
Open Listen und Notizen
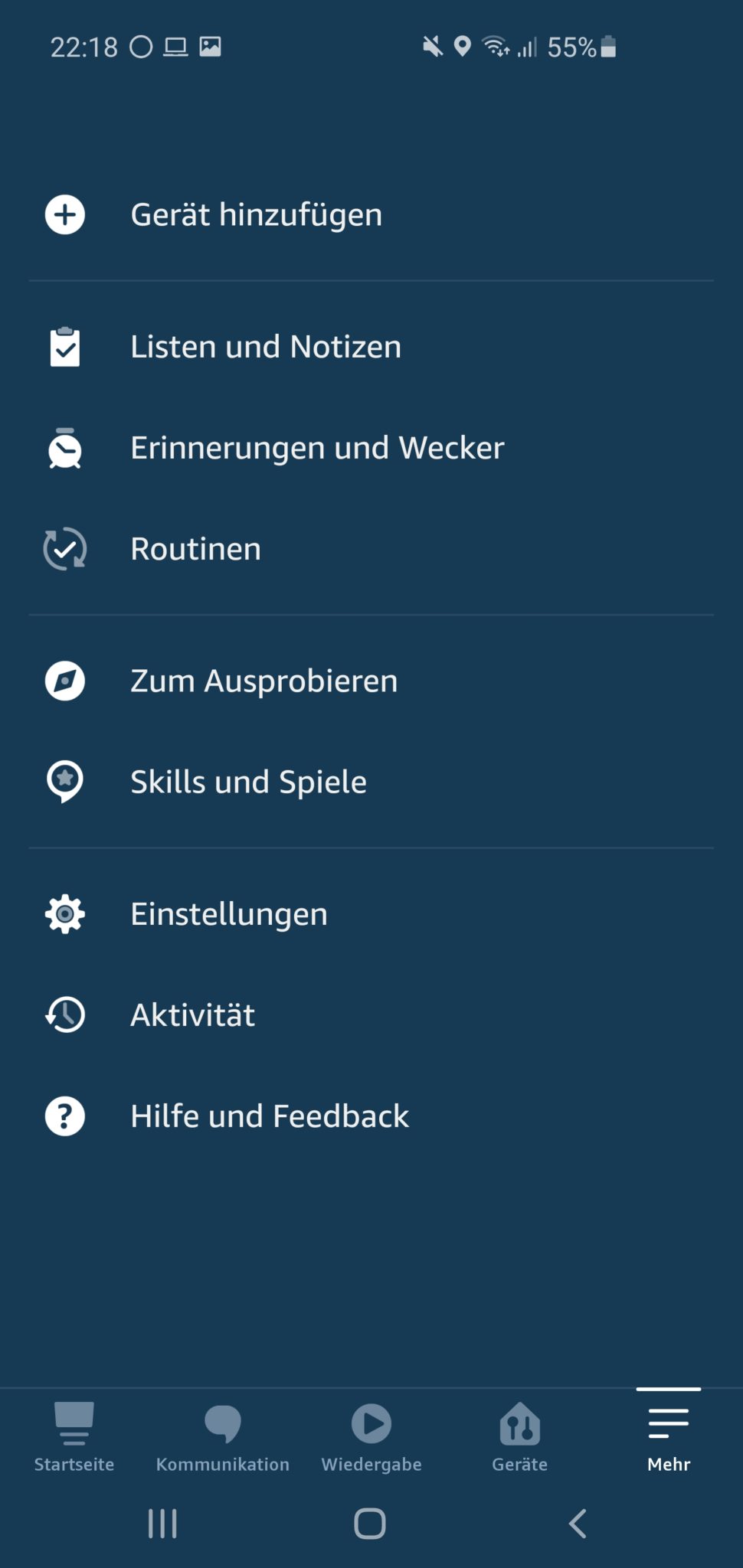[265, 347]
